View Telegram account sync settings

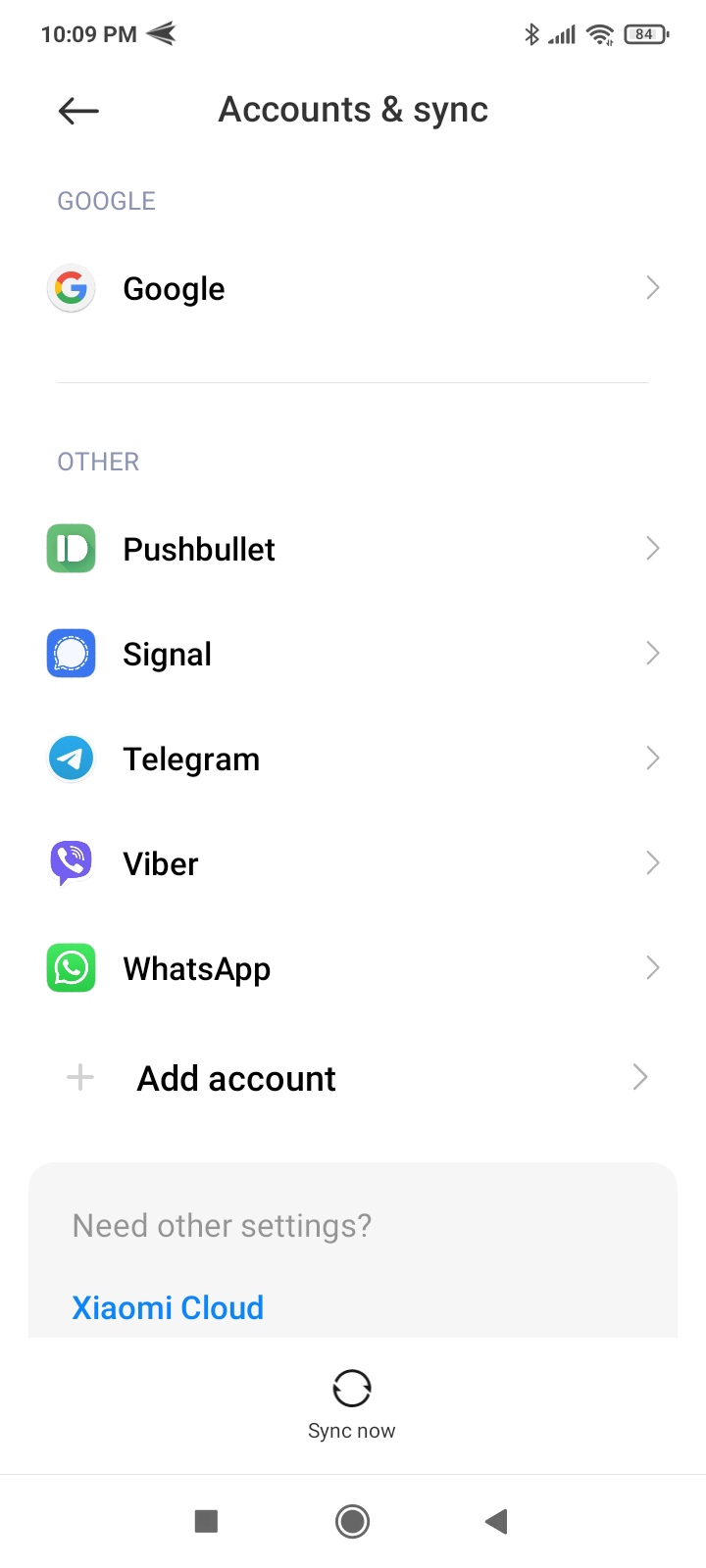pyautogui.click(x=353, y=759)
